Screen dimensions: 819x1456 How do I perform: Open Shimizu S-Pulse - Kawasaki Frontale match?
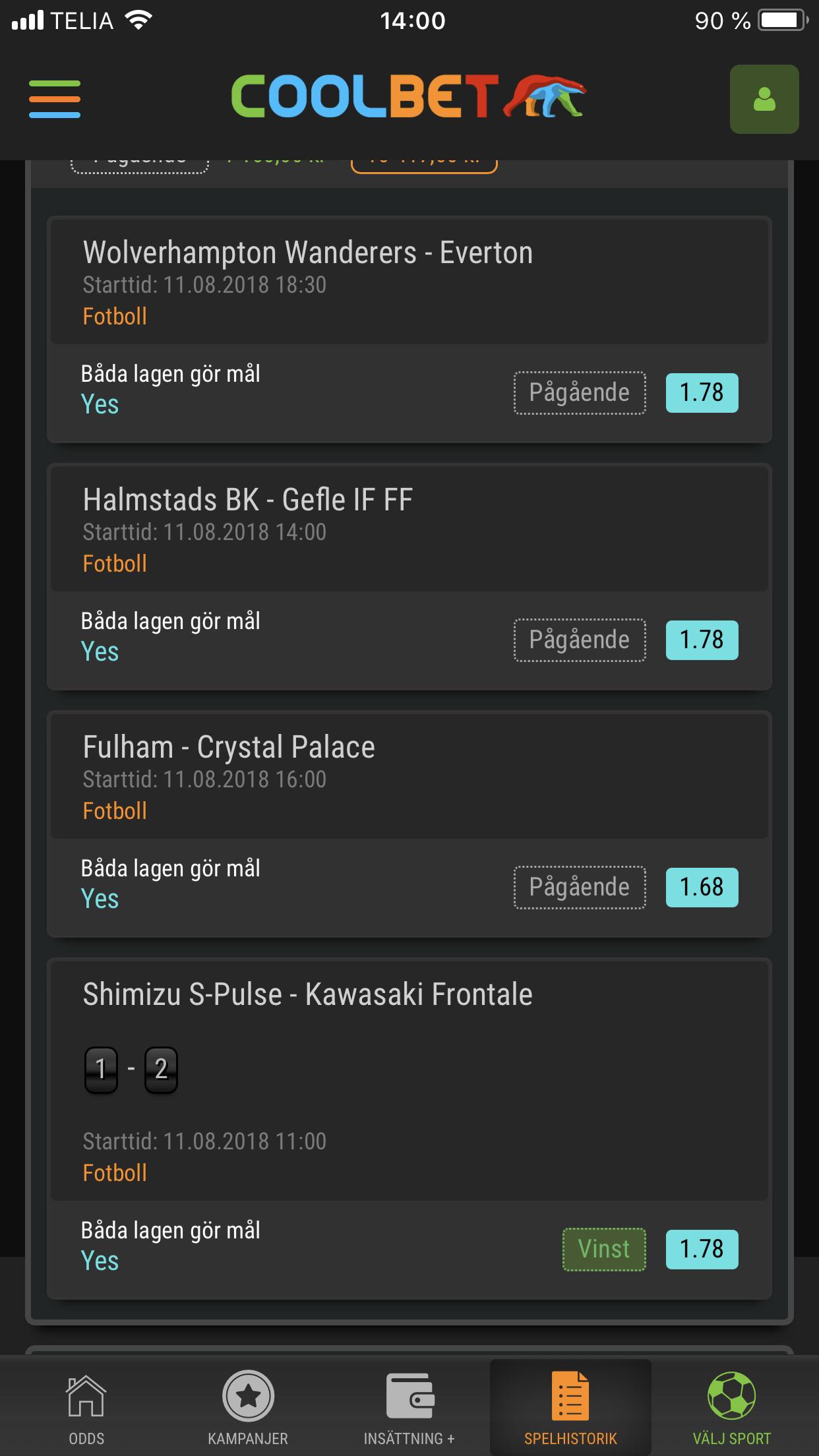(308, 994)
